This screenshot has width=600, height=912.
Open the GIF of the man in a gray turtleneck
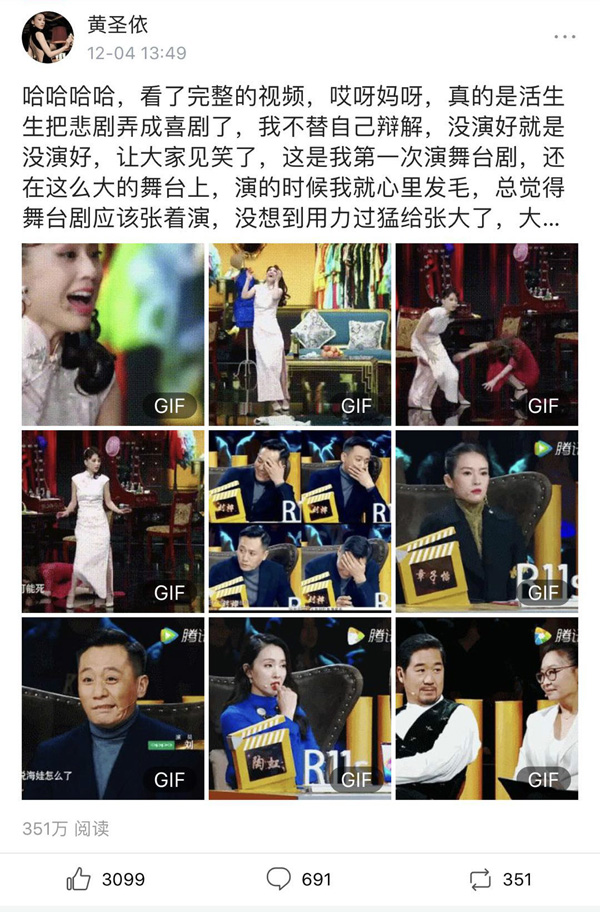pyautogui.click(x=113, y=708)
